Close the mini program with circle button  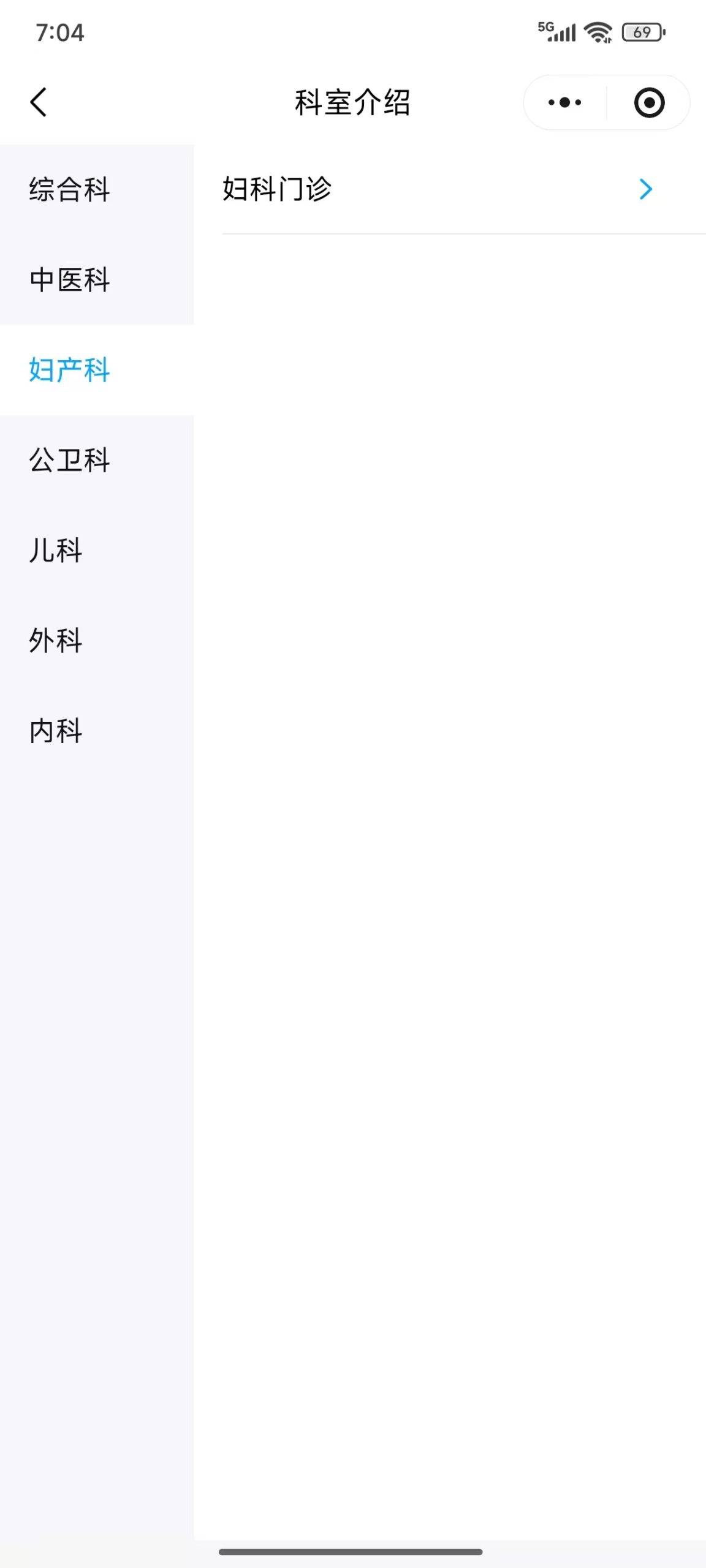(x=649, y=102)
